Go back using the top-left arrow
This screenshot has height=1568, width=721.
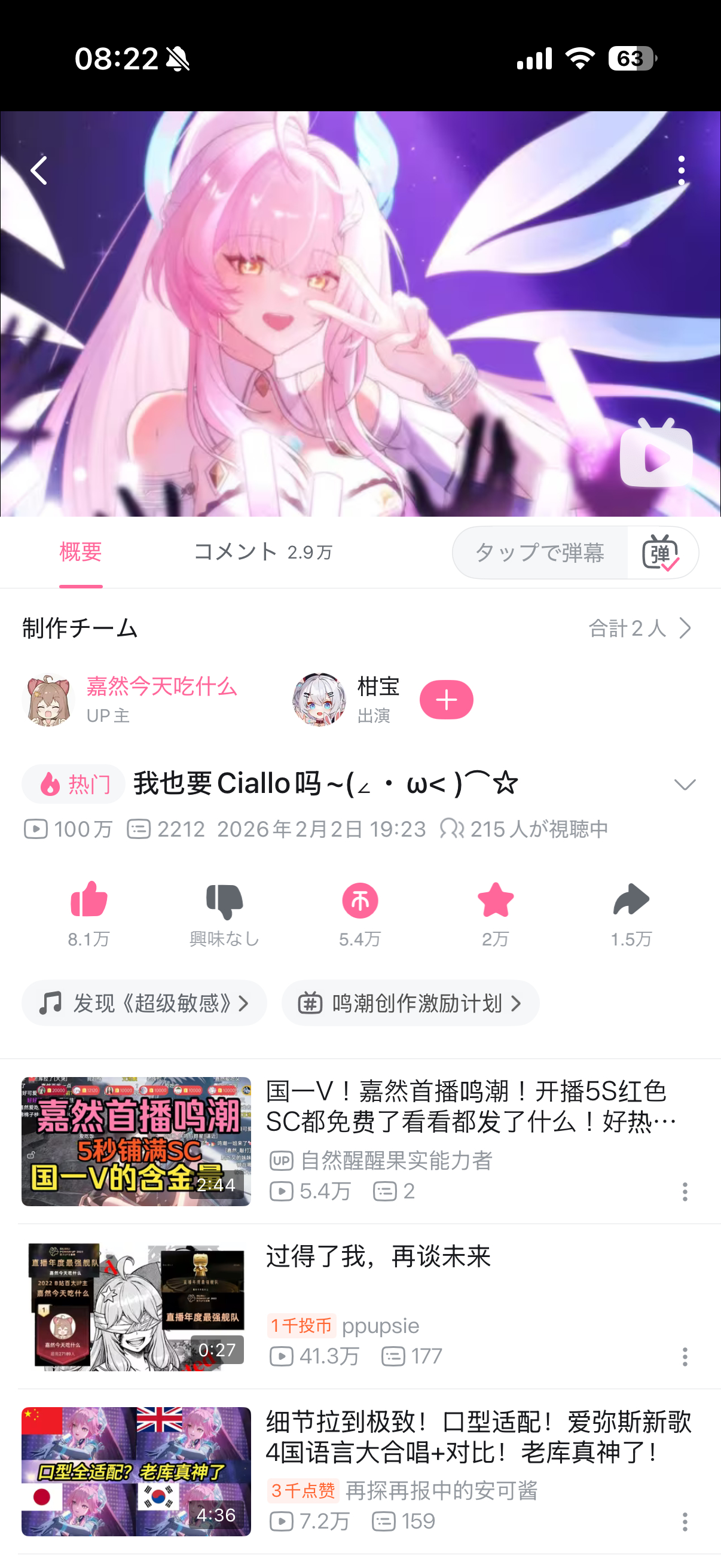pyautogui.click(x=39, y=170)
